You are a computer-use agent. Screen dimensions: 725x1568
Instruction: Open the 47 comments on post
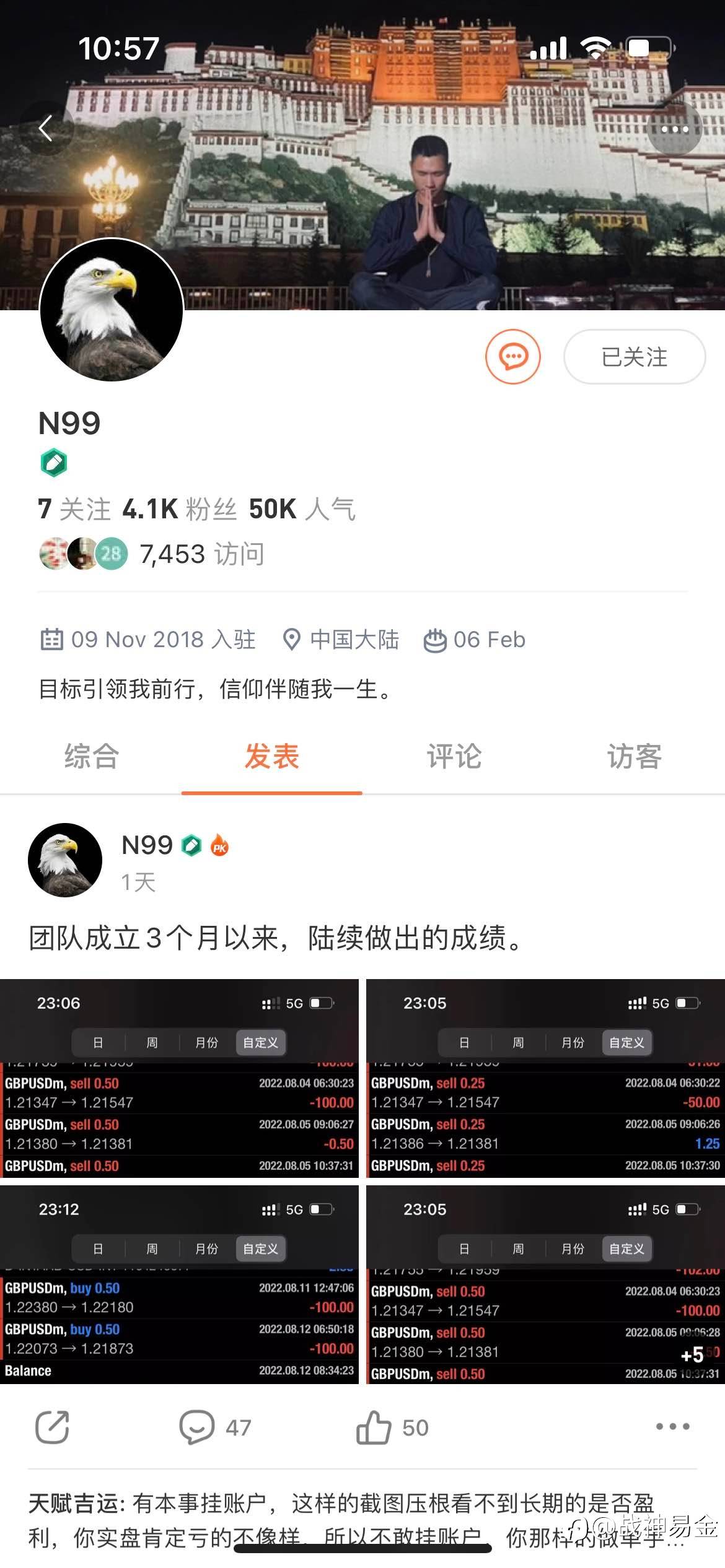pos(214,1427)
